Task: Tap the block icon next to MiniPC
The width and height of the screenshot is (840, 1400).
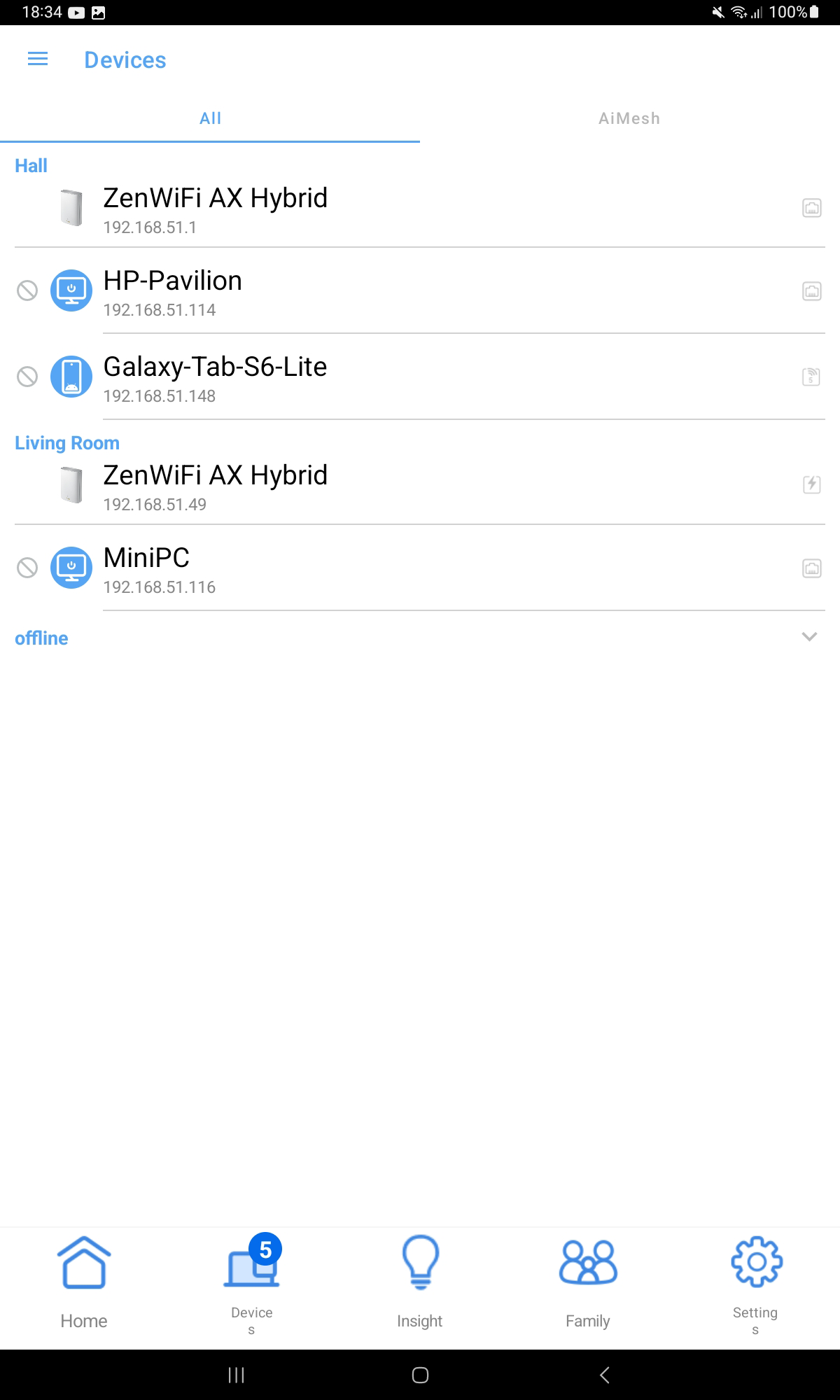Action: [x=27, y=568]
